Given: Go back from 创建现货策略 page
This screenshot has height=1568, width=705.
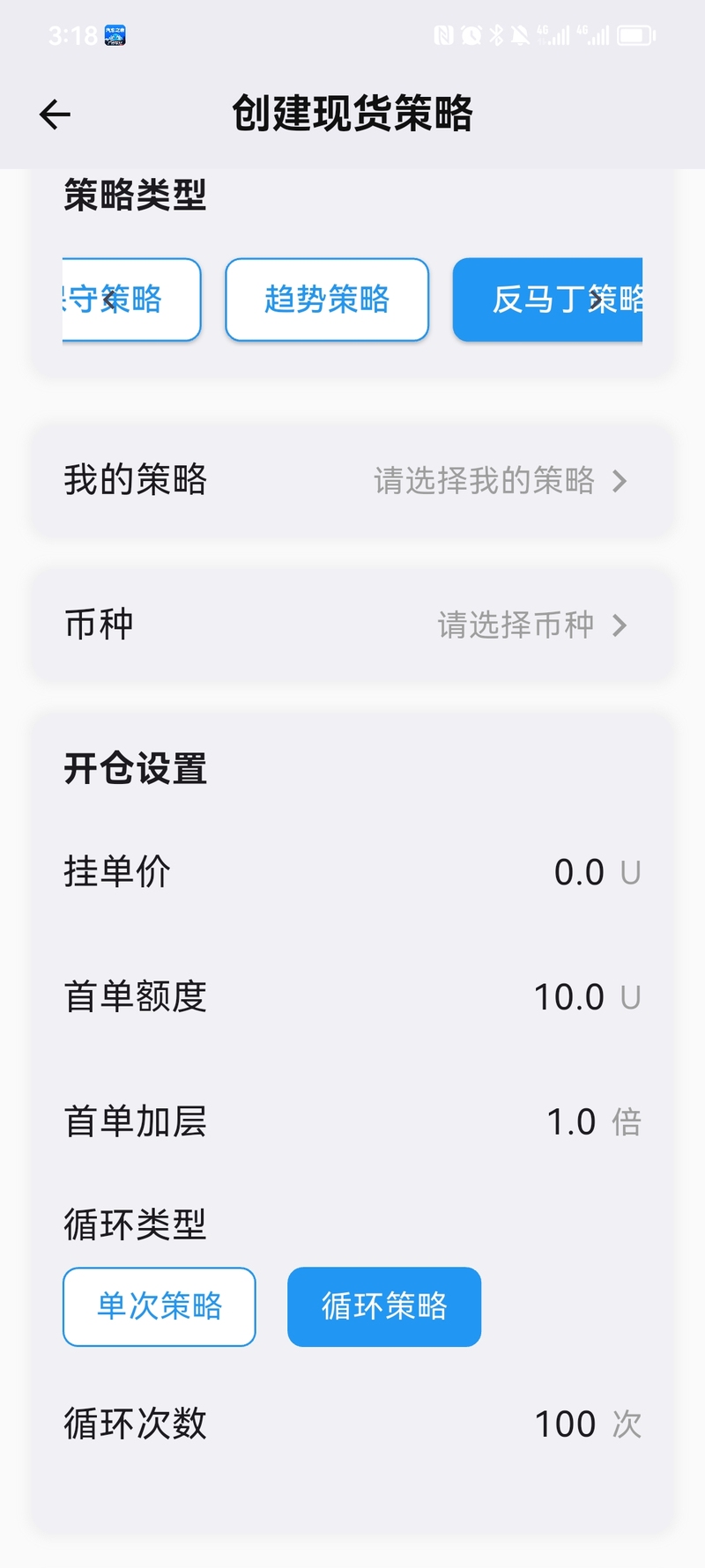Looking at the screenshot, I should pos(55,115).
